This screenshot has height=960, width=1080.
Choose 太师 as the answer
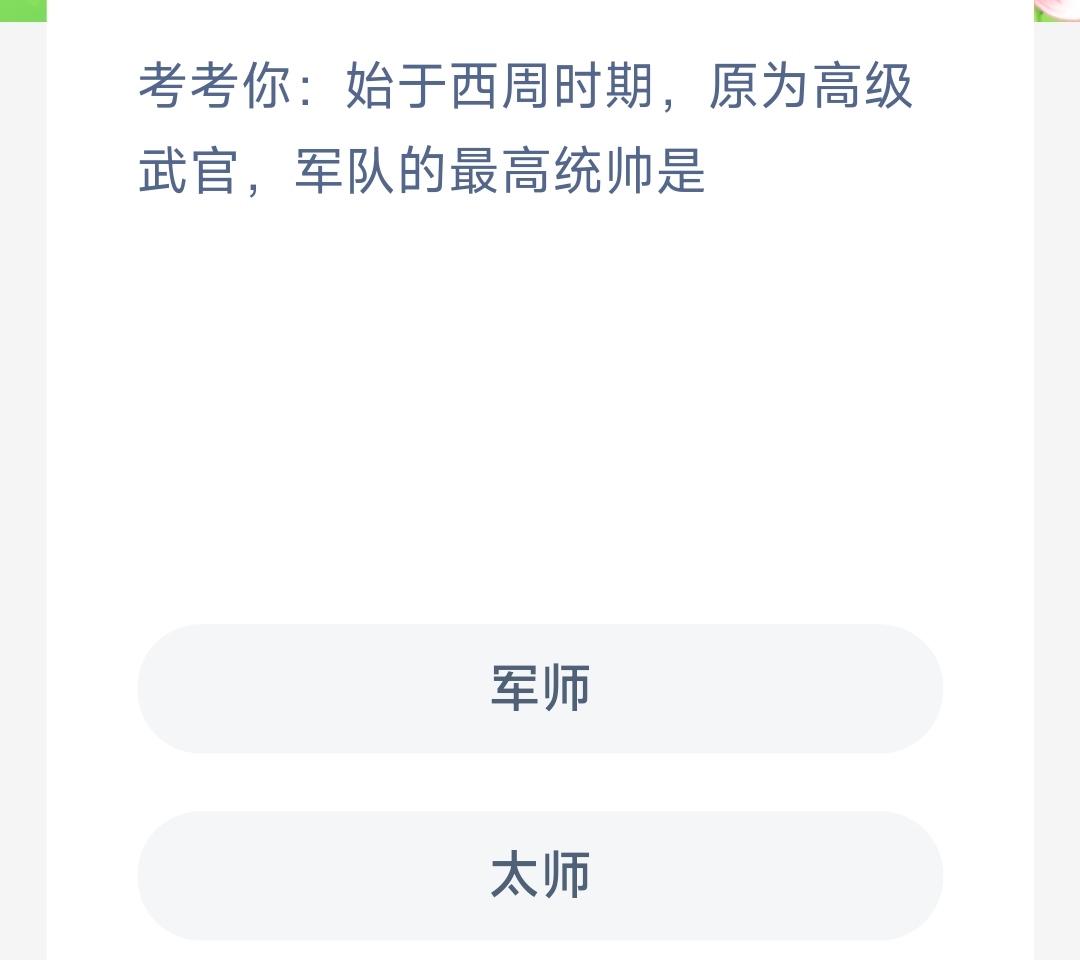point(540,875)
